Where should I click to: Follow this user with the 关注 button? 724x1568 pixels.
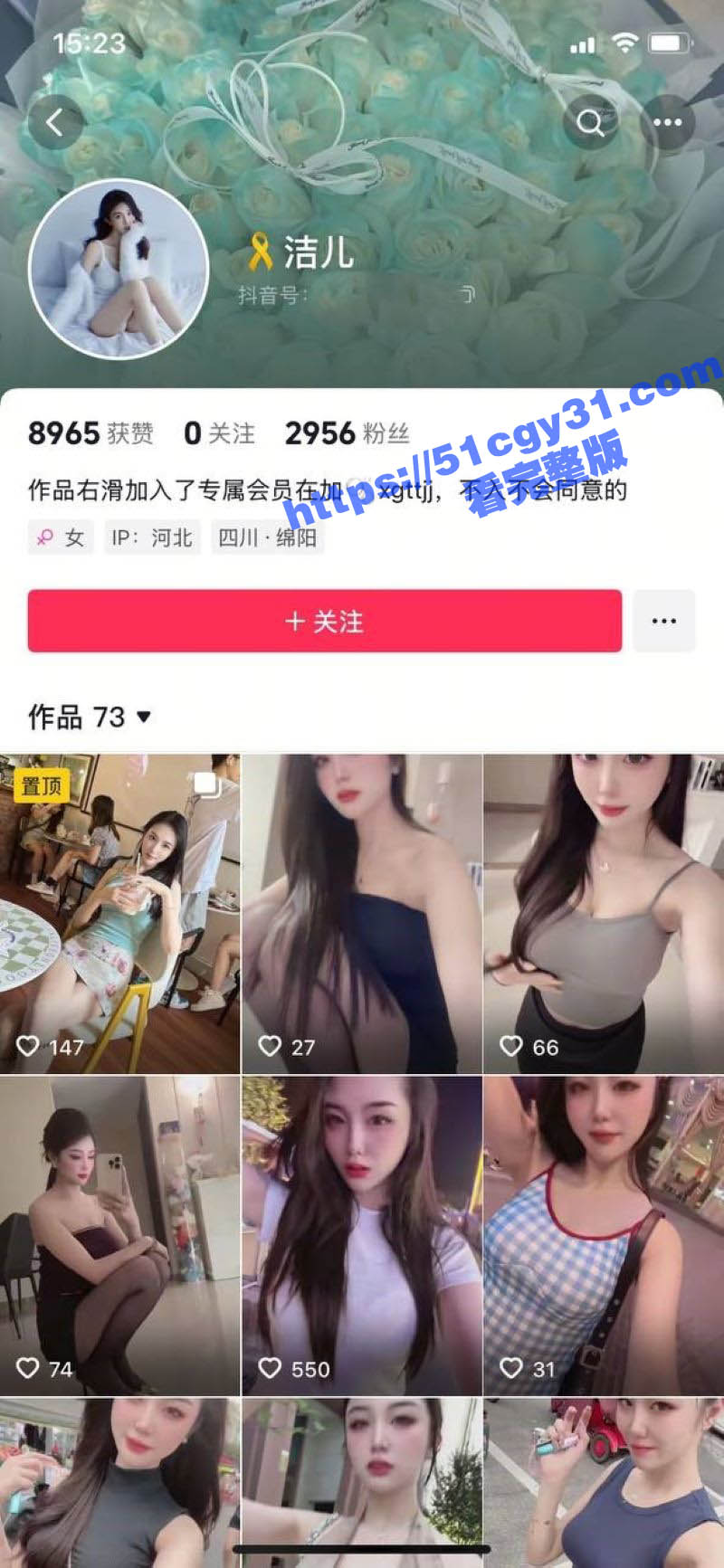(x=324, y=621)
